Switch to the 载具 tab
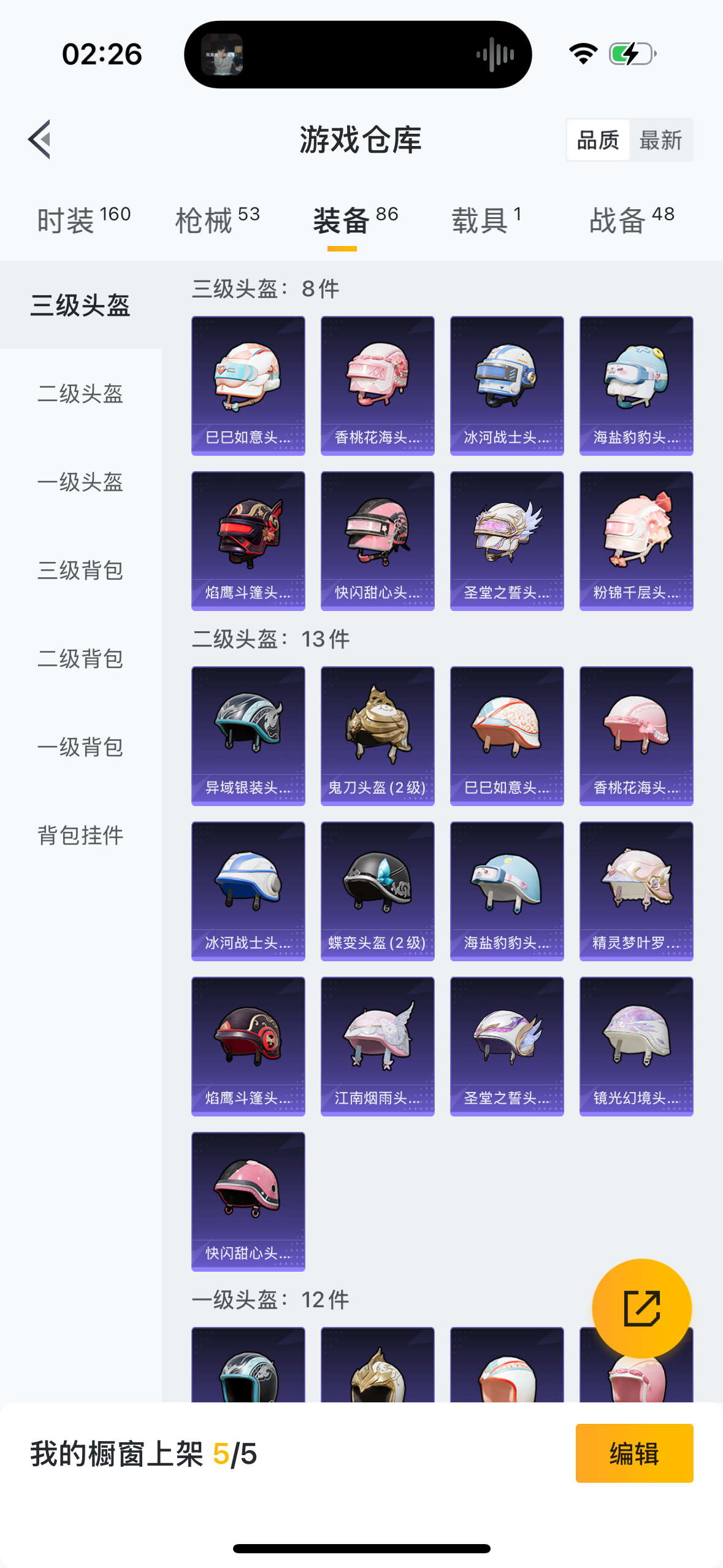This screenshot has width=723, height=1568. tap(486, 220)
